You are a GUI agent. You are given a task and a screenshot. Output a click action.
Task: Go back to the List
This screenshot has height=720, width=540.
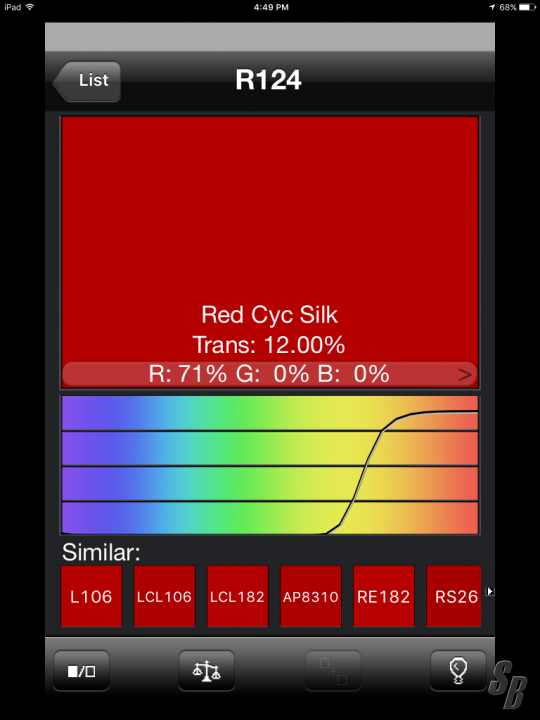[x=87, y=81]
